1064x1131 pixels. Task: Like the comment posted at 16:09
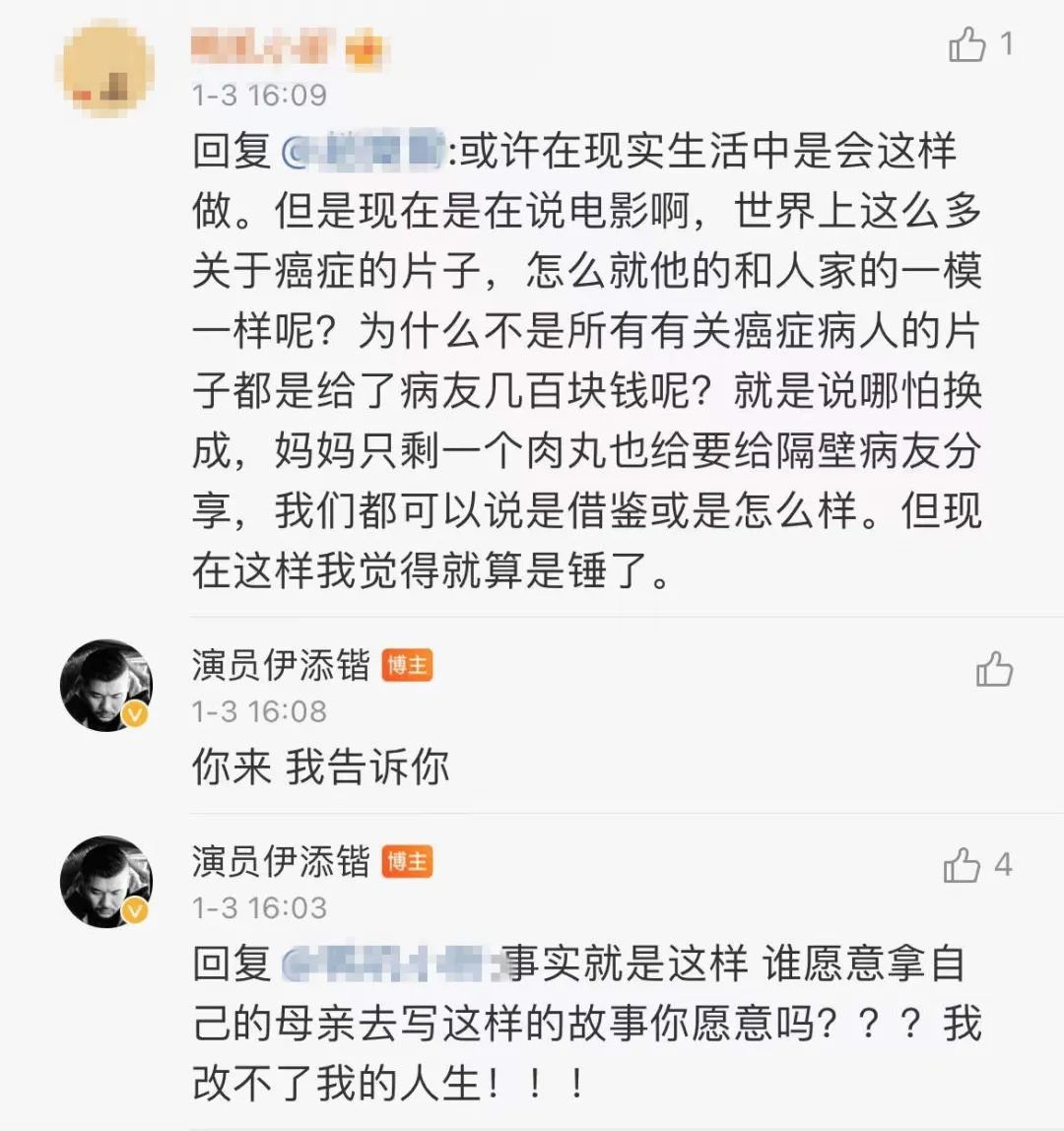(966, 45)
